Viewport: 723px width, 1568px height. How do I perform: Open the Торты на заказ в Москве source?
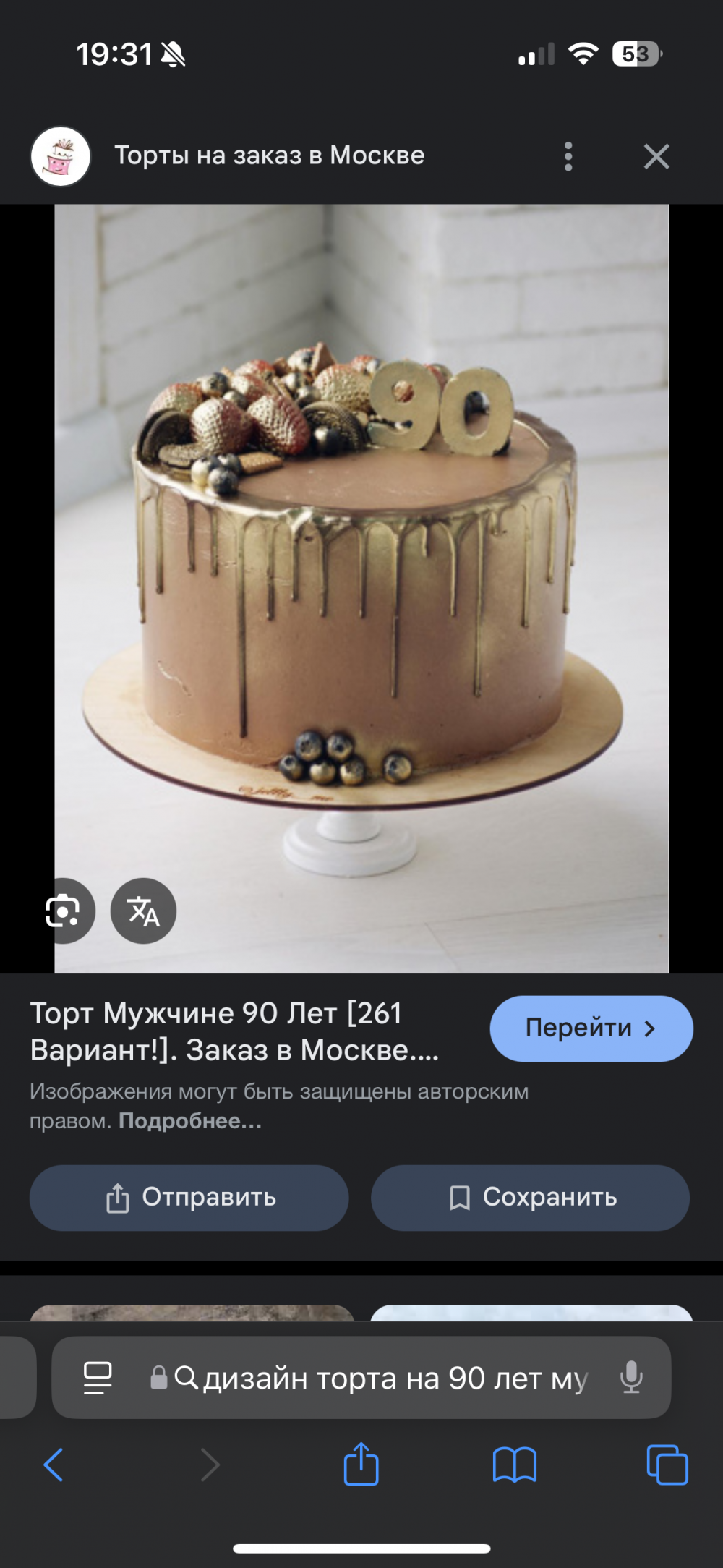tap(269, 155)
